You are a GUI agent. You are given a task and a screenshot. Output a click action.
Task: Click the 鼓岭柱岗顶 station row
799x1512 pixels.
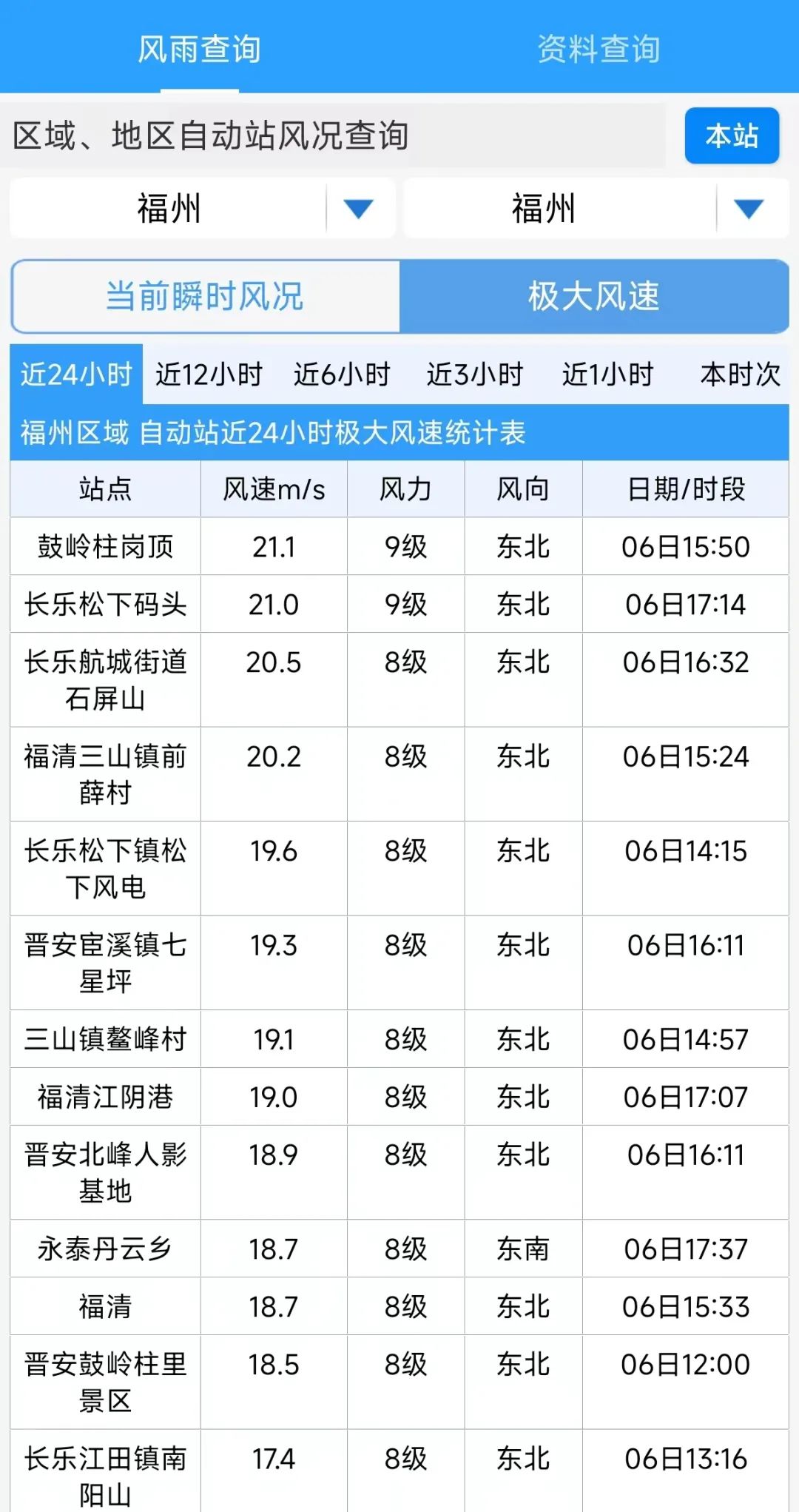point(104,546)
